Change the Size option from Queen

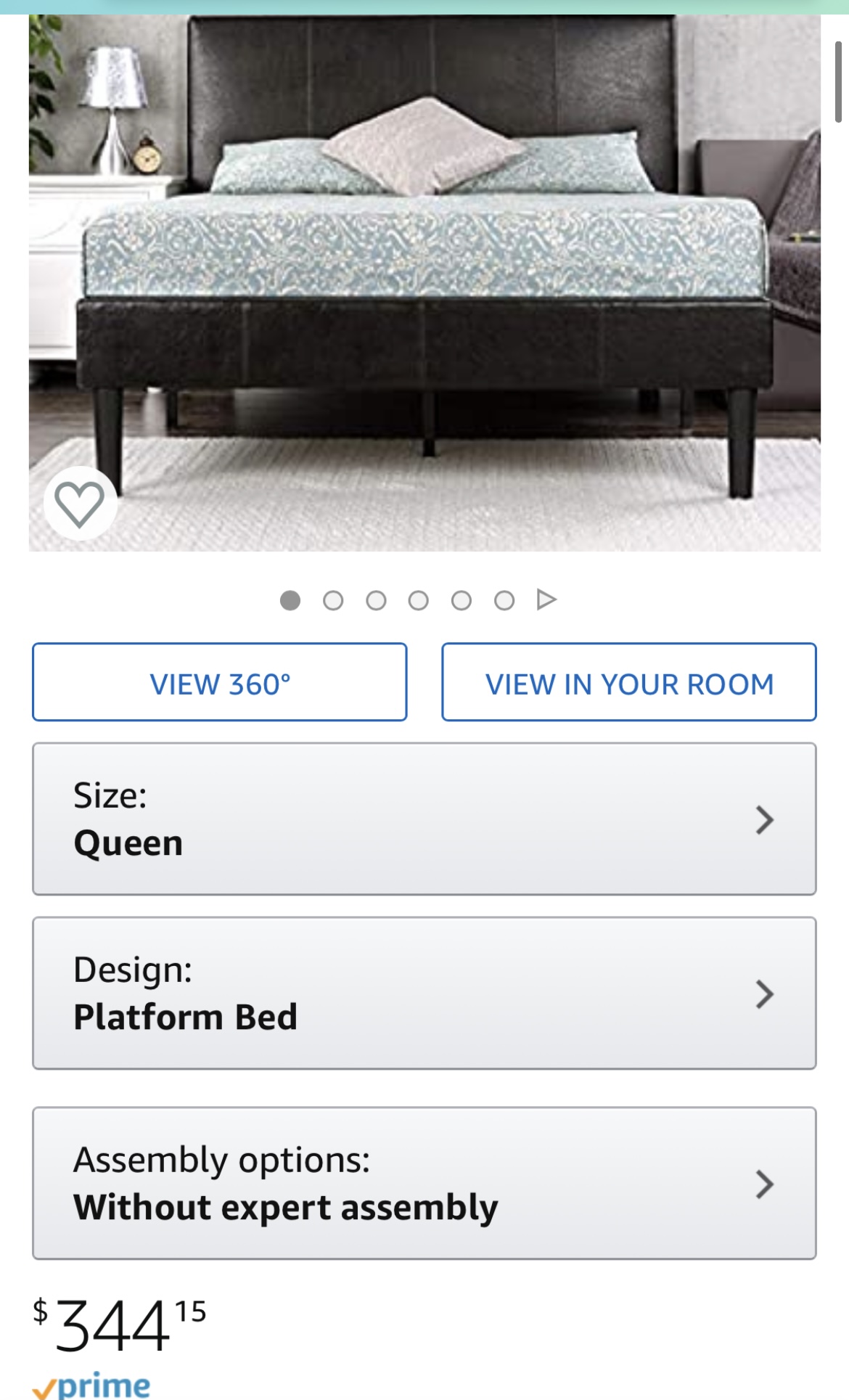[x=424, y=819]
